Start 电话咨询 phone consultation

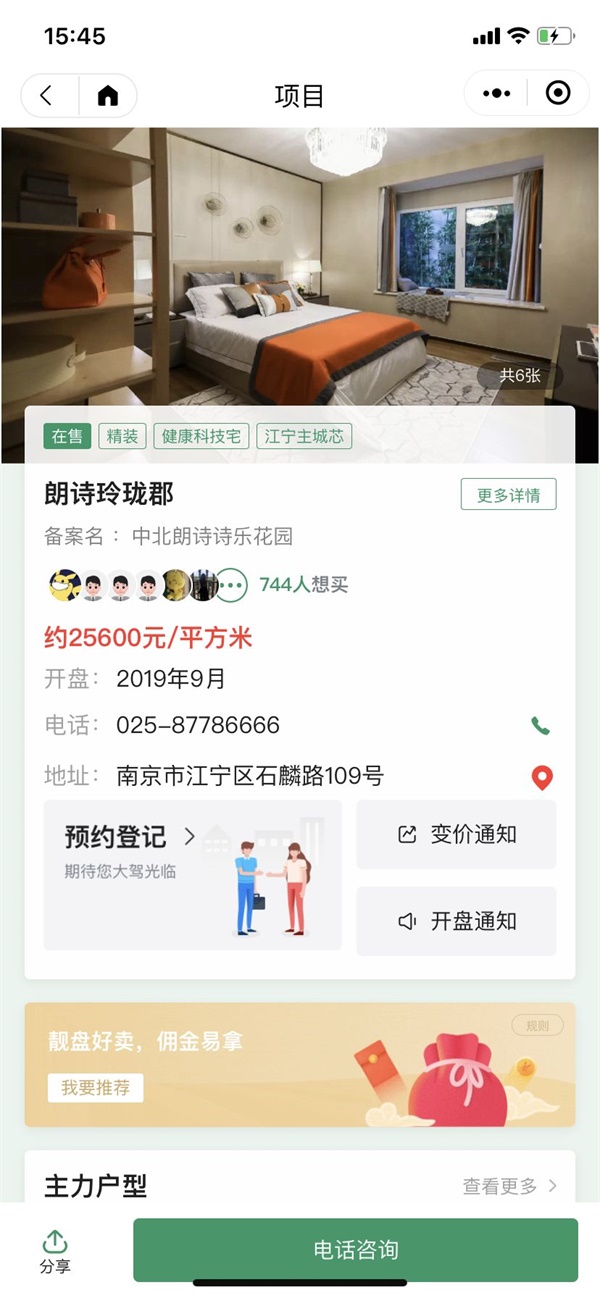tap(355, 1250)
